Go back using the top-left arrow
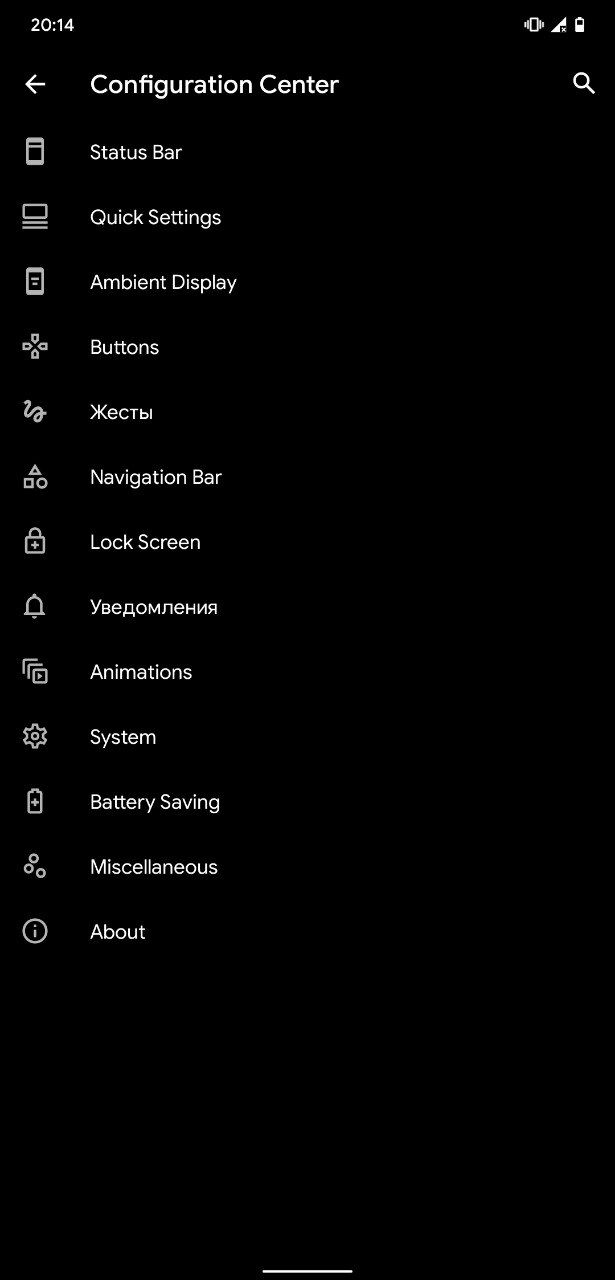 (x=35, y=85)
